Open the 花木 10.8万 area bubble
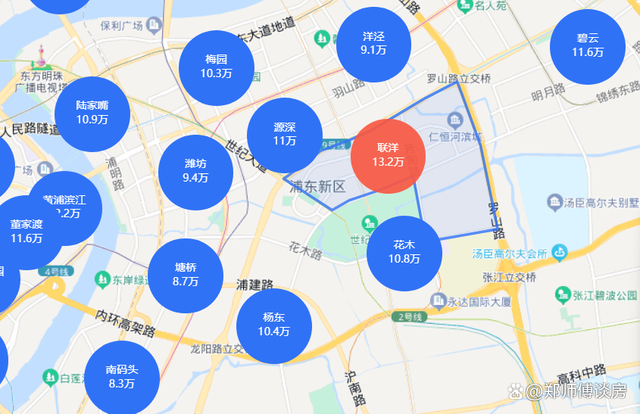This screenshot has width=640, height=414. click(x=404, y=252)
